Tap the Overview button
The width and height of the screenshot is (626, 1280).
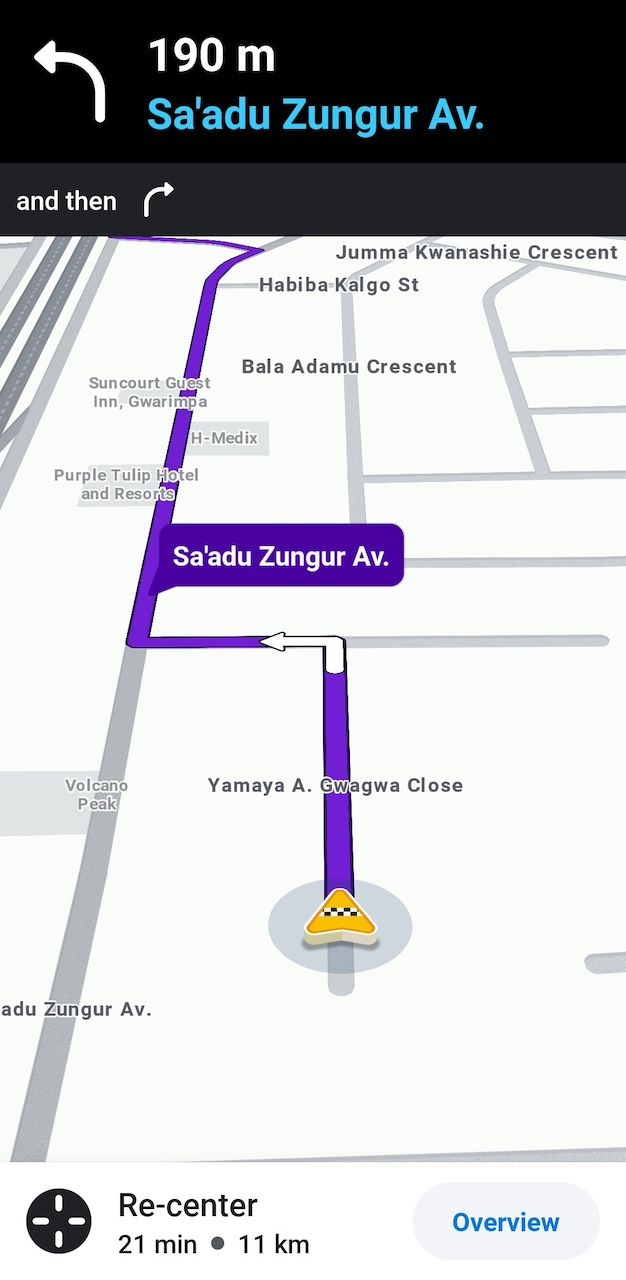pyautogui.click(x=505, y=1221)
